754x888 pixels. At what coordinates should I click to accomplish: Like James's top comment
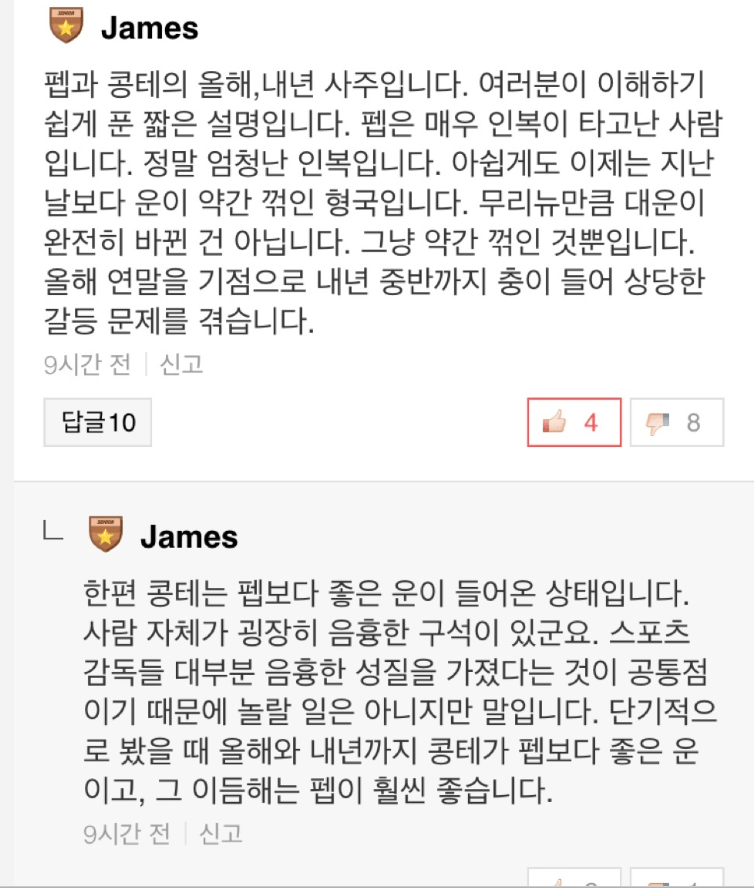click(x=574, y=423)
